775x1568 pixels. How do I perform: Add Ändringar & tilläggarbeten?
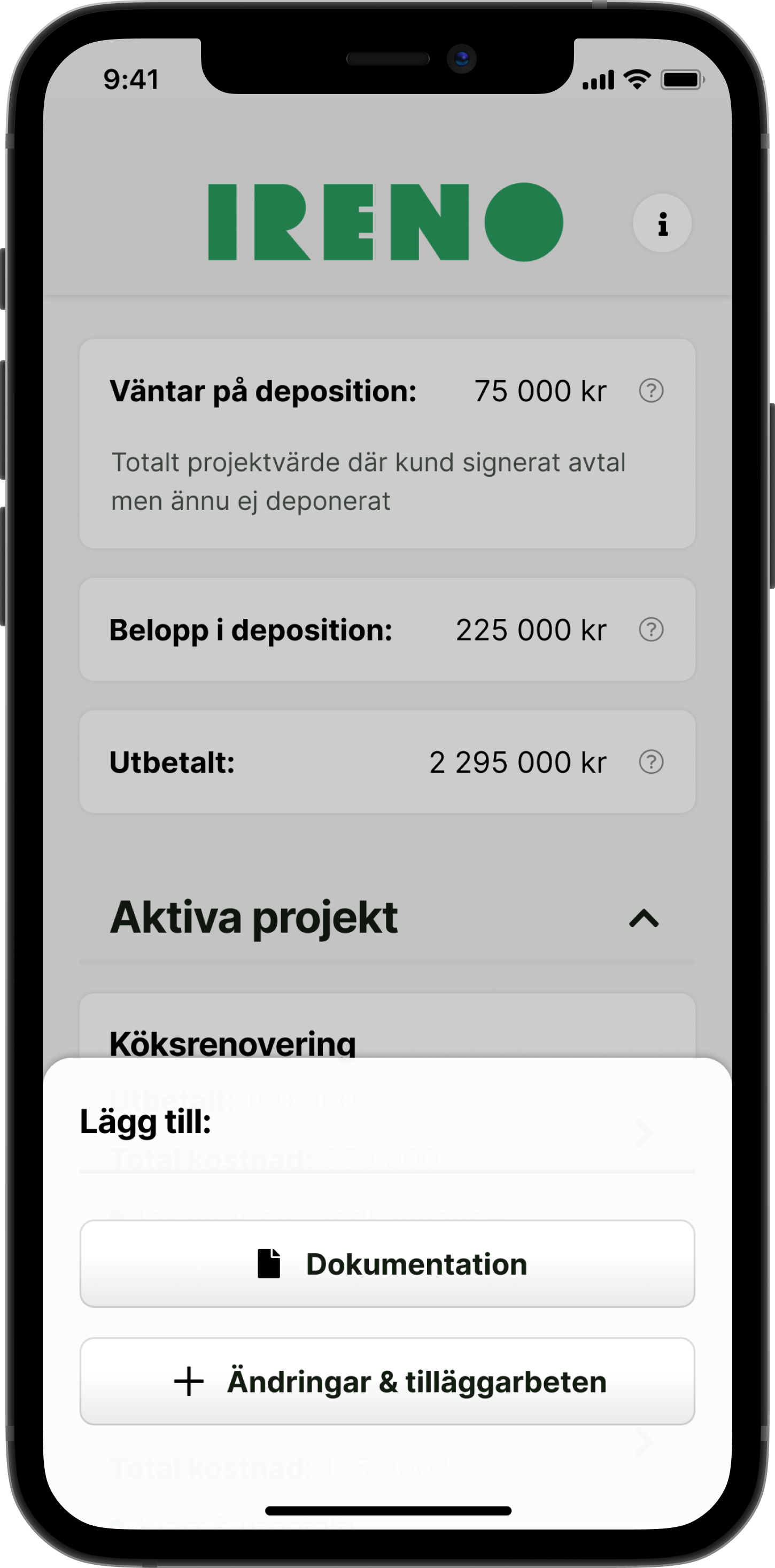[x=387, y=1381]
